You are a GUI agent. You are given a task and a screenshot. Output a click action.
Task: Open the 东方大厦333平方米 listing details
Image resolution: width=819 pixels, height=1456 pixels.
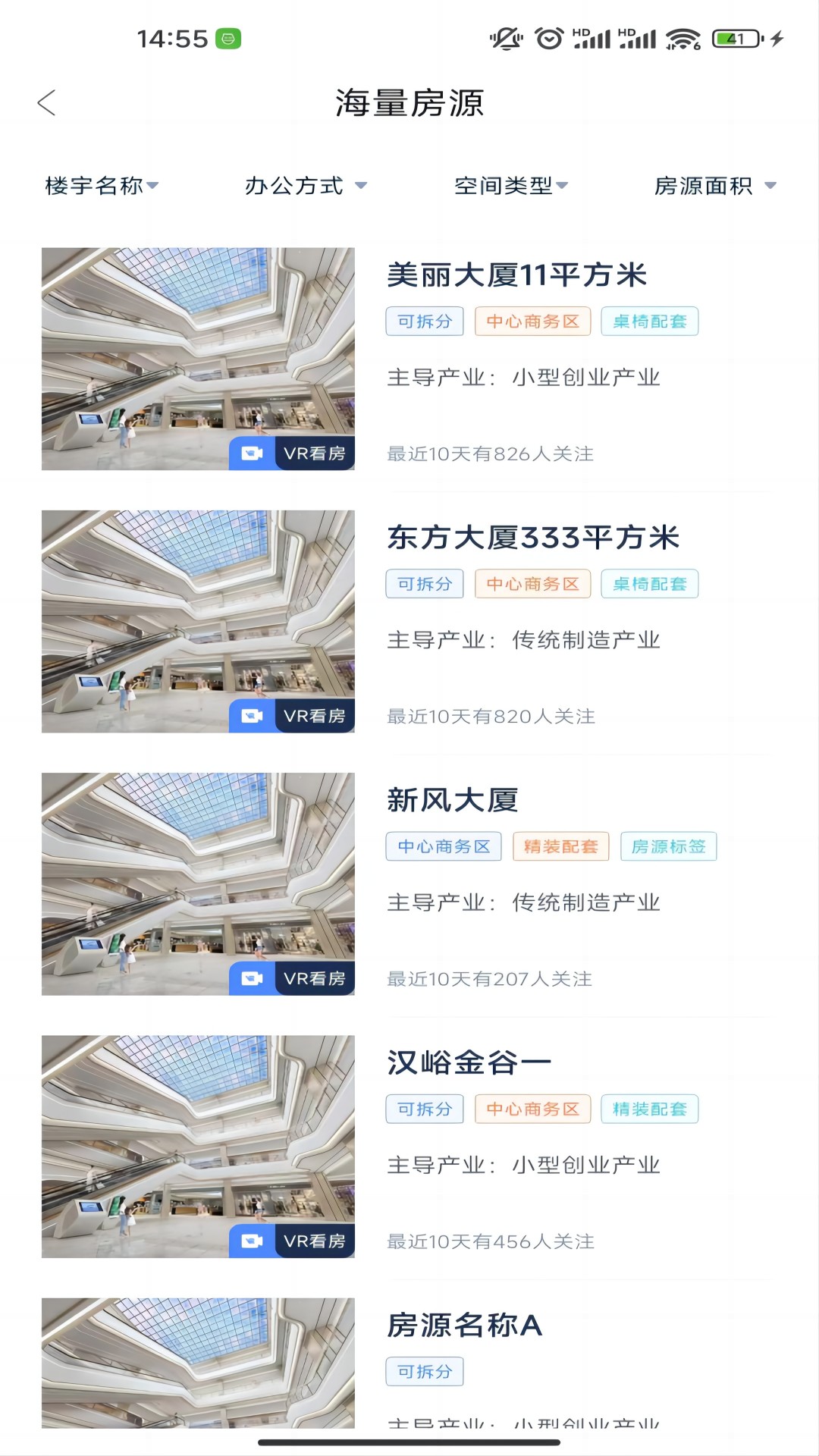coord(534,538)
